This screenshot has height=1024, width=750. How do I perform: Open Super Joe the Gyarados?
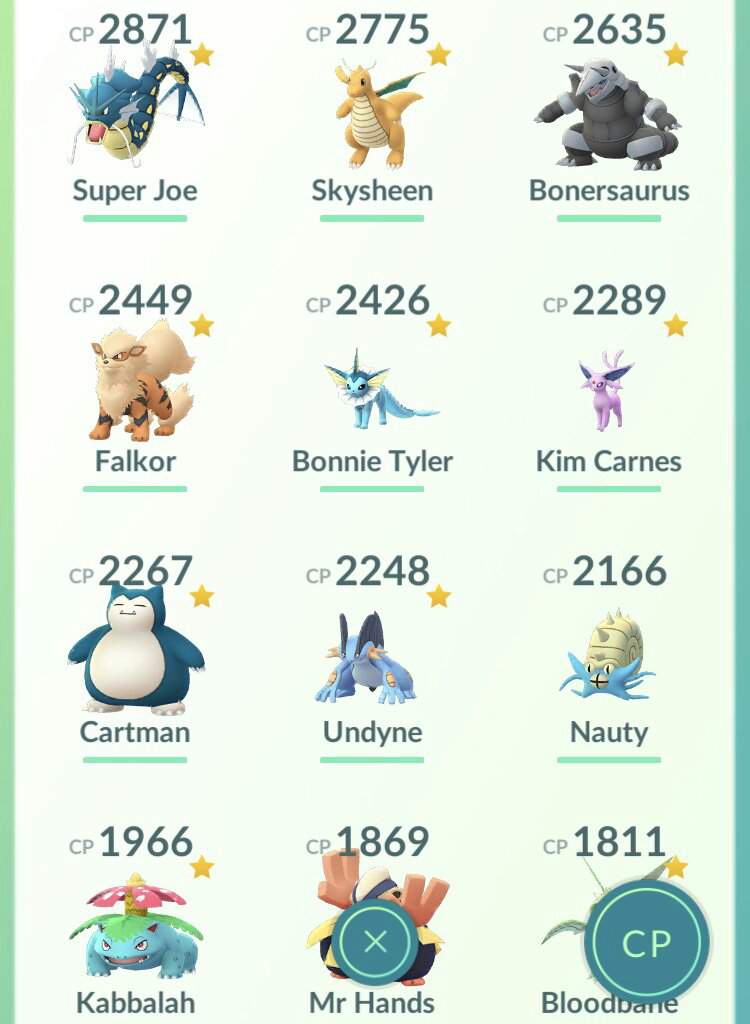coord(135,110)
